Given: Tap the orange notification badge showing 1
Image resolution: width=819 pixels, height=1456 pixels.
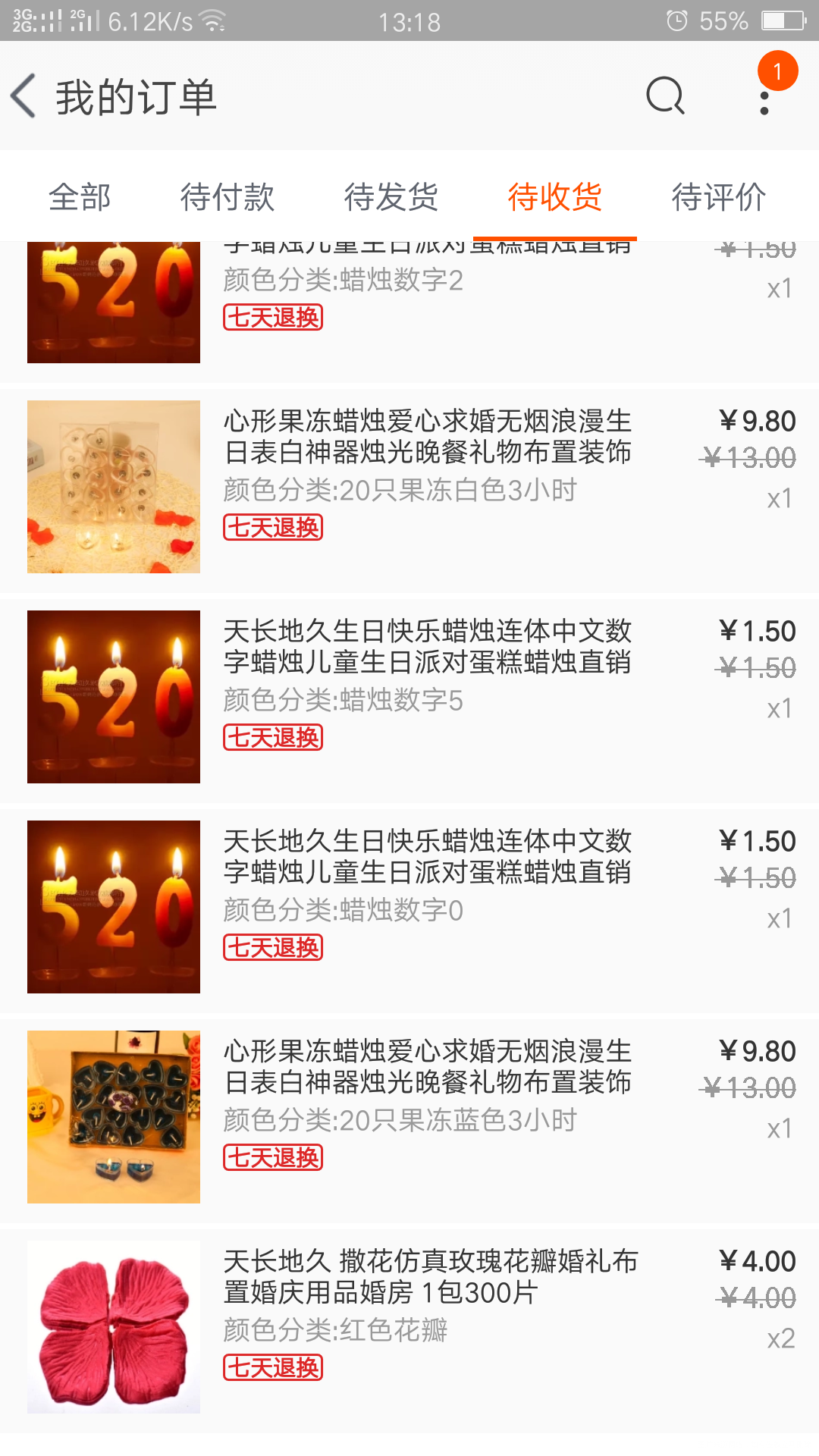Looking at the screenshot, I should click(x=778, y=71).
